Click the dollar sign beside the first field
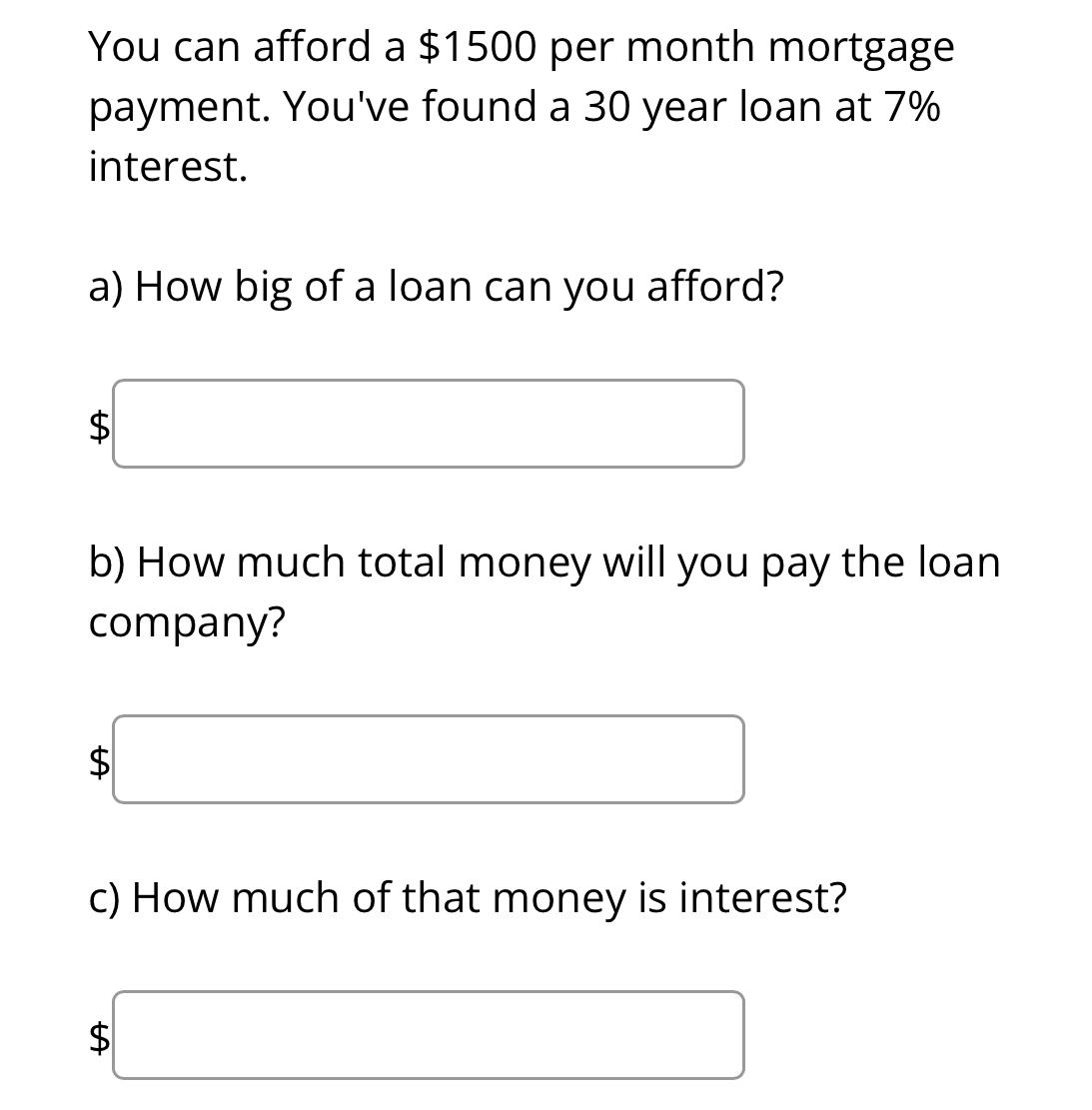The width and height of the screenshot is (1092, 1110). click(x=97, y=428)
